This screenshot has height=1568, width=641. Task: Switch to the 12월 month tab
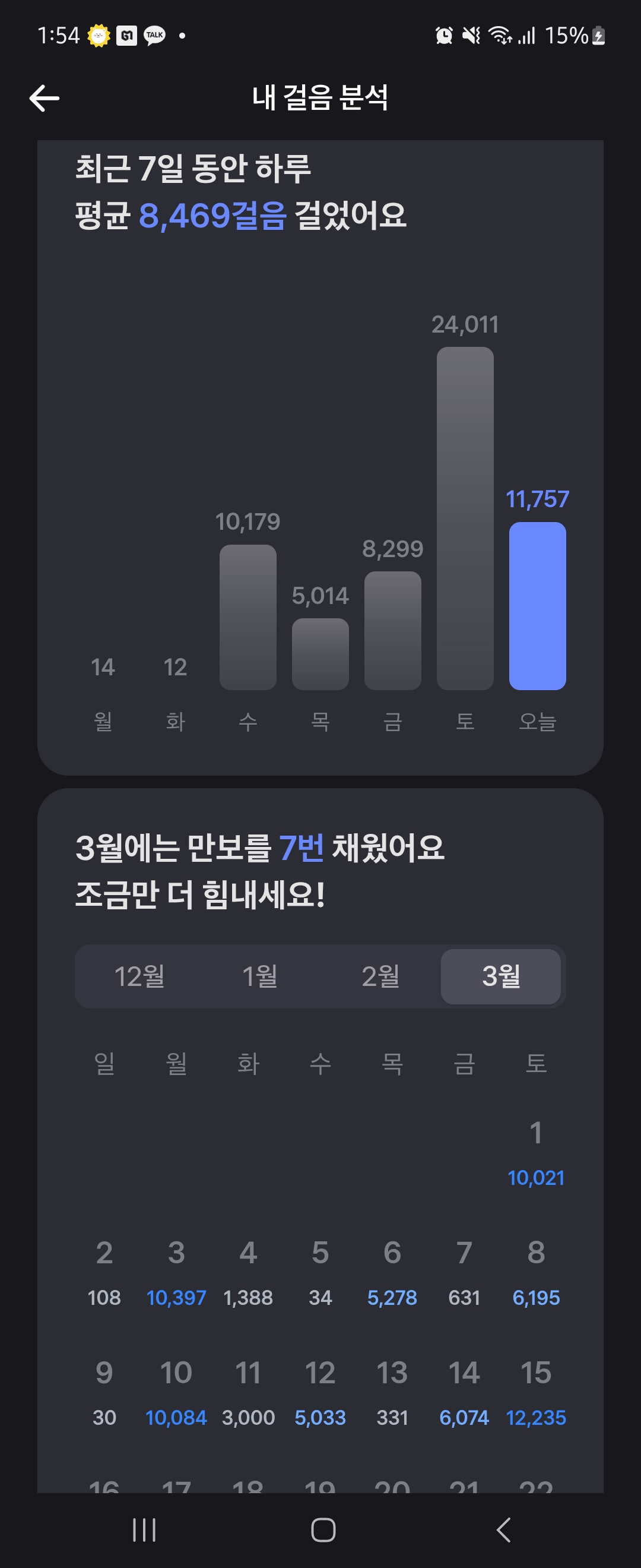139,976
